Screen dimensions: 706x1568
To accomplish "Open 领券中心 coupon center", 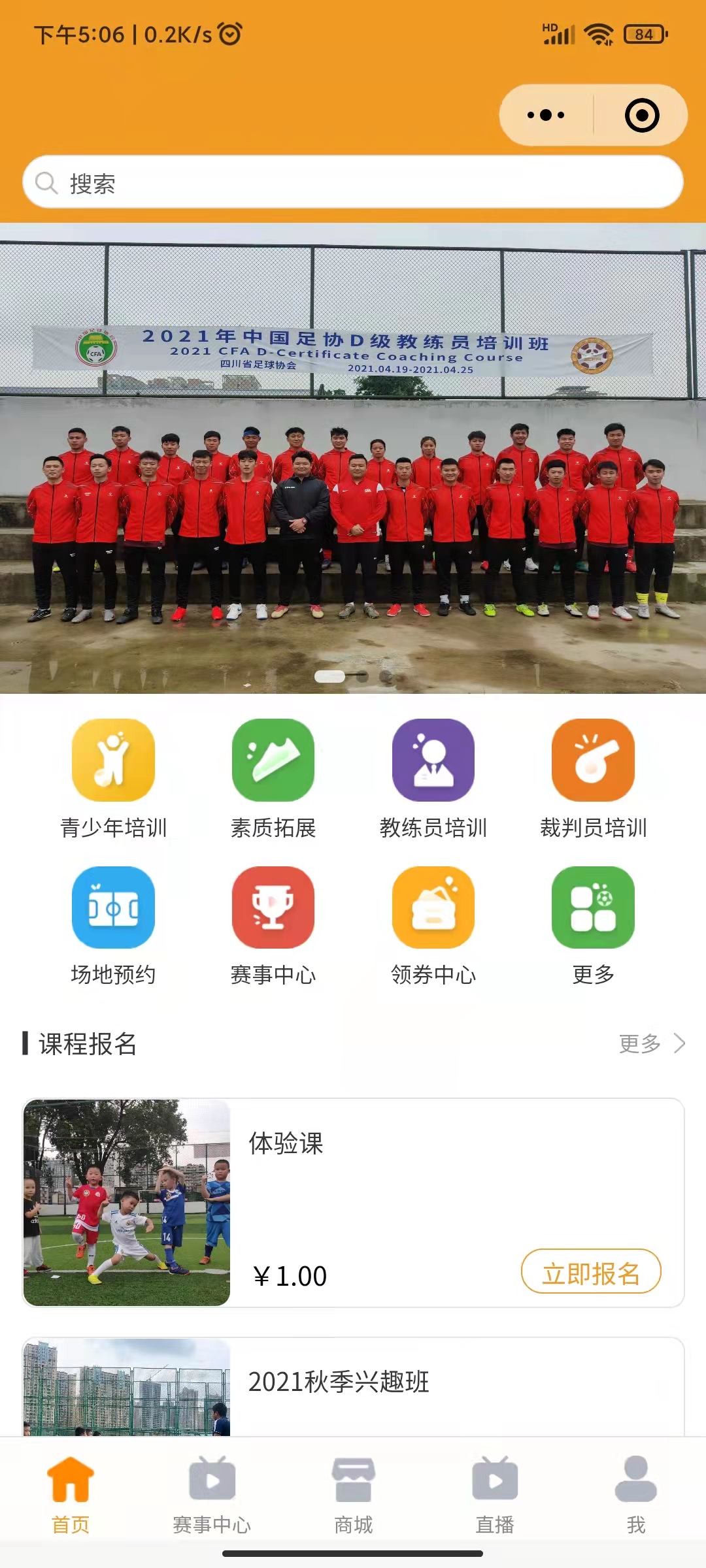I will point(433,926).
